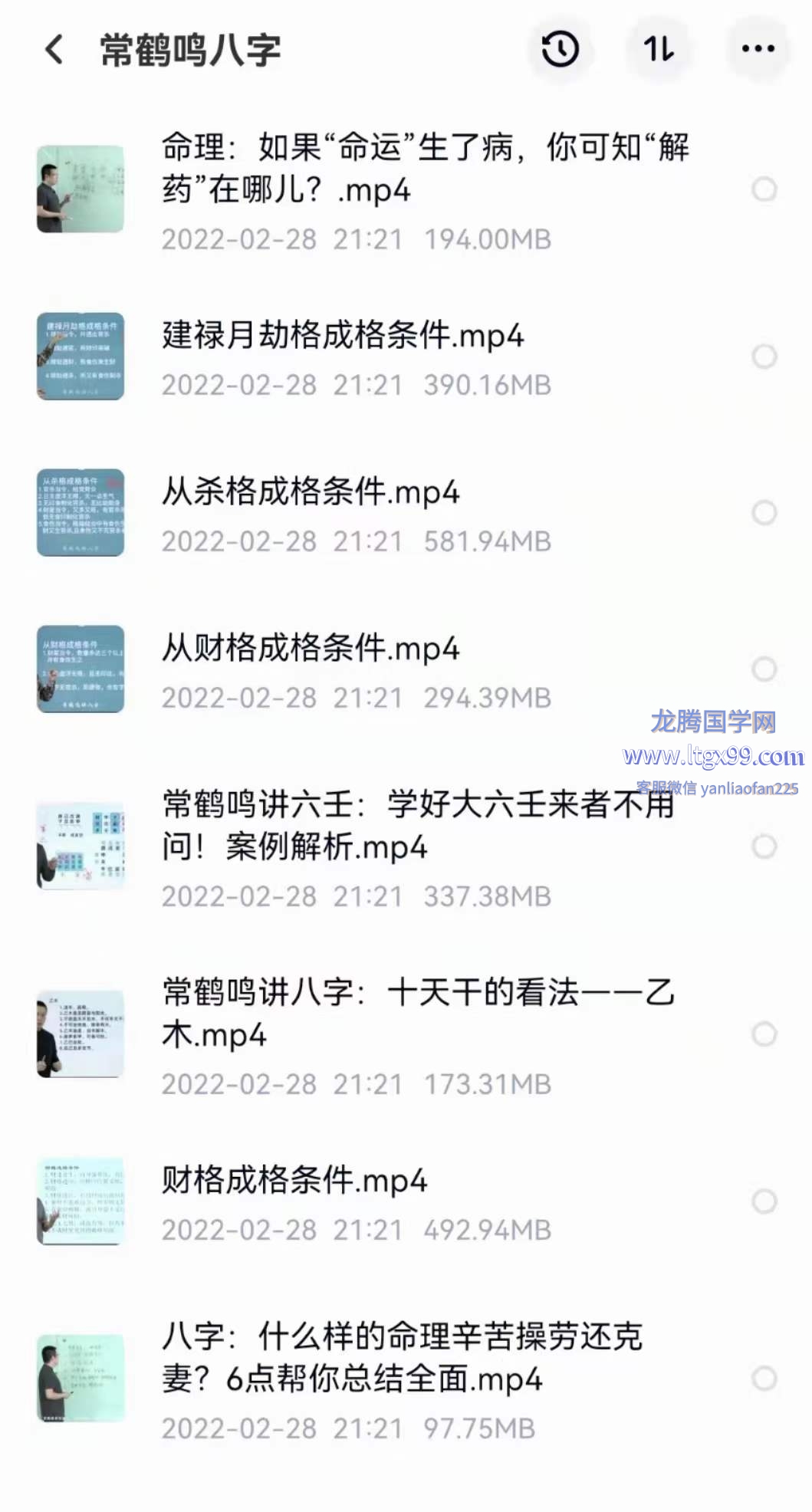Play 从财格成格条件.mp4
Viewport: 812px width, 1512px height.
pos(311,649)
